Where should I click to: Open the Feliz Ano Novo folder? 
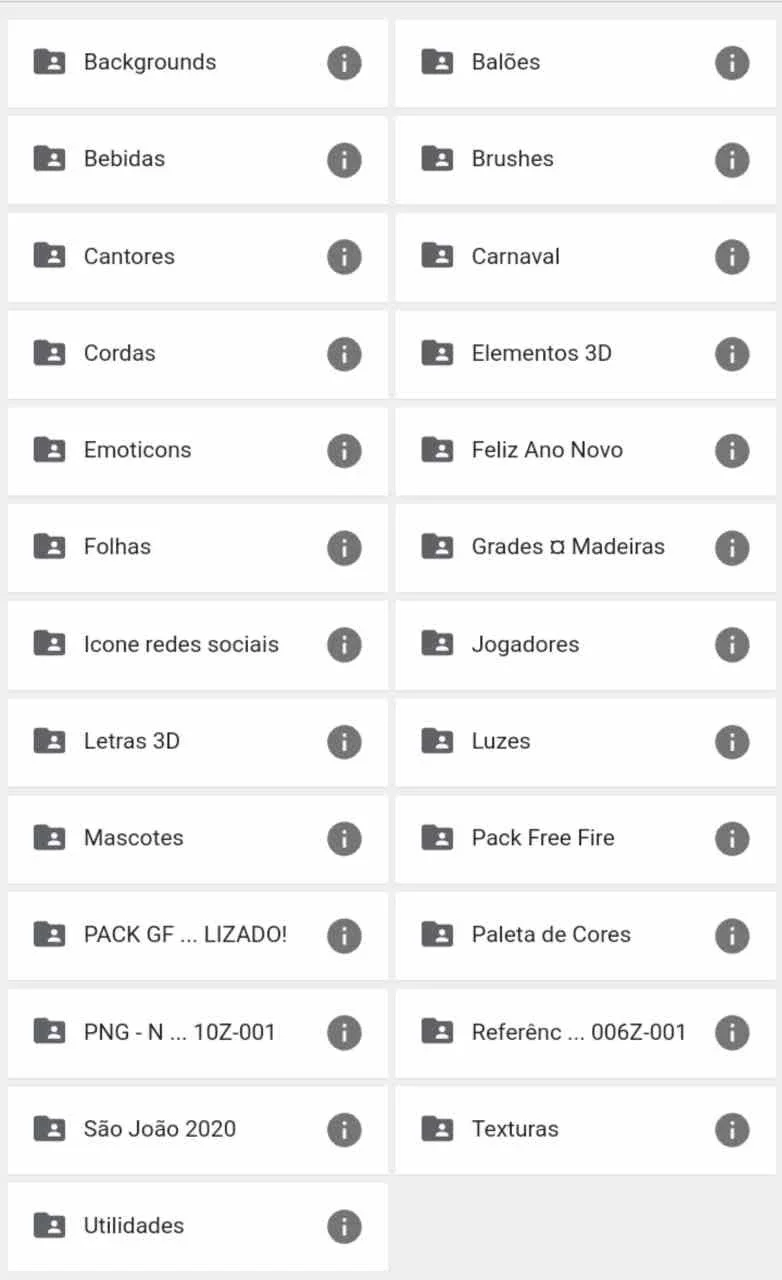click(x=585, y=451)
